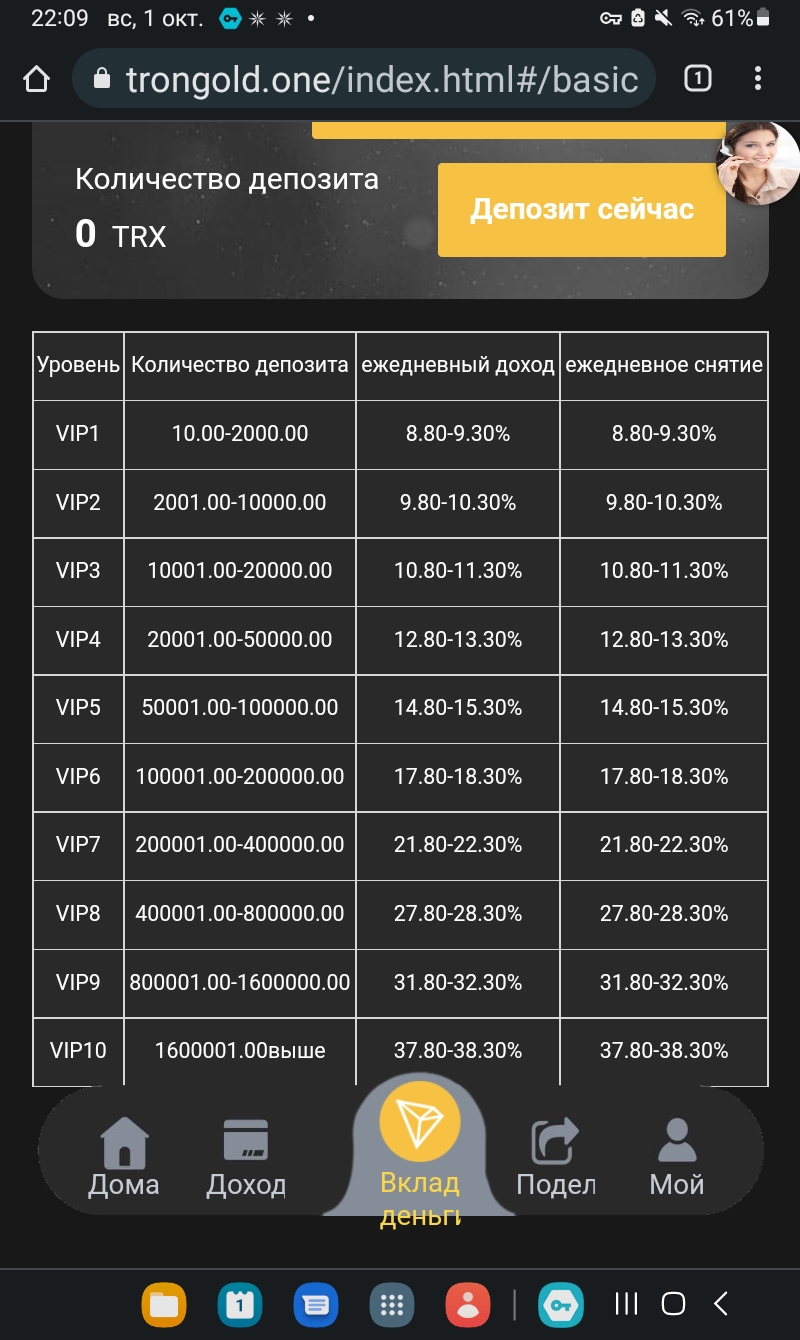The height and width of the screenshot is (1340, 800).
Task: Switch to the Доход tab
Action: coord(246,1157)
